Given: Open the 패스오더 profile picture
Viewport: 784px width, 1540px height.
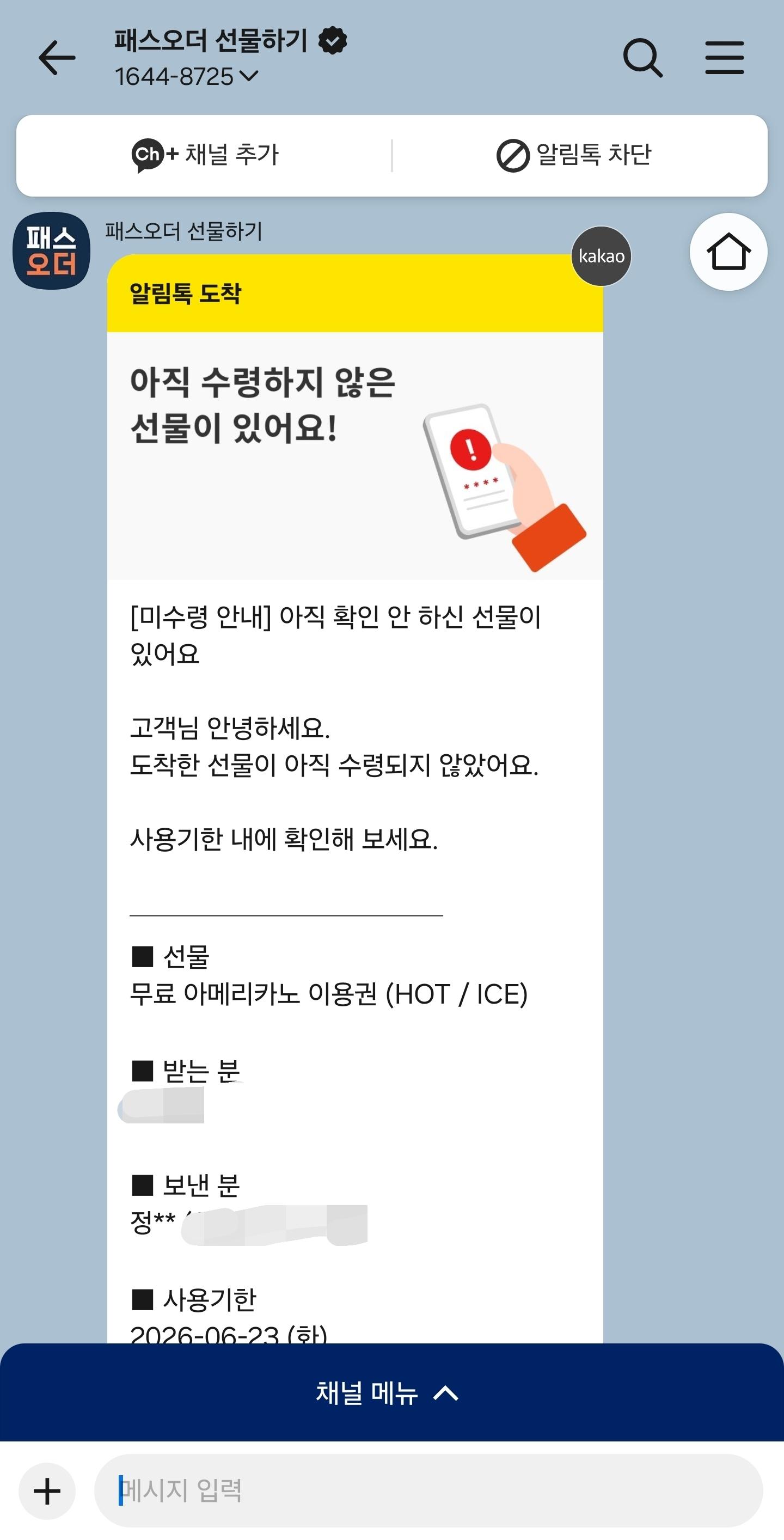Looking at the screenshot, I should [x=51, y=250].
